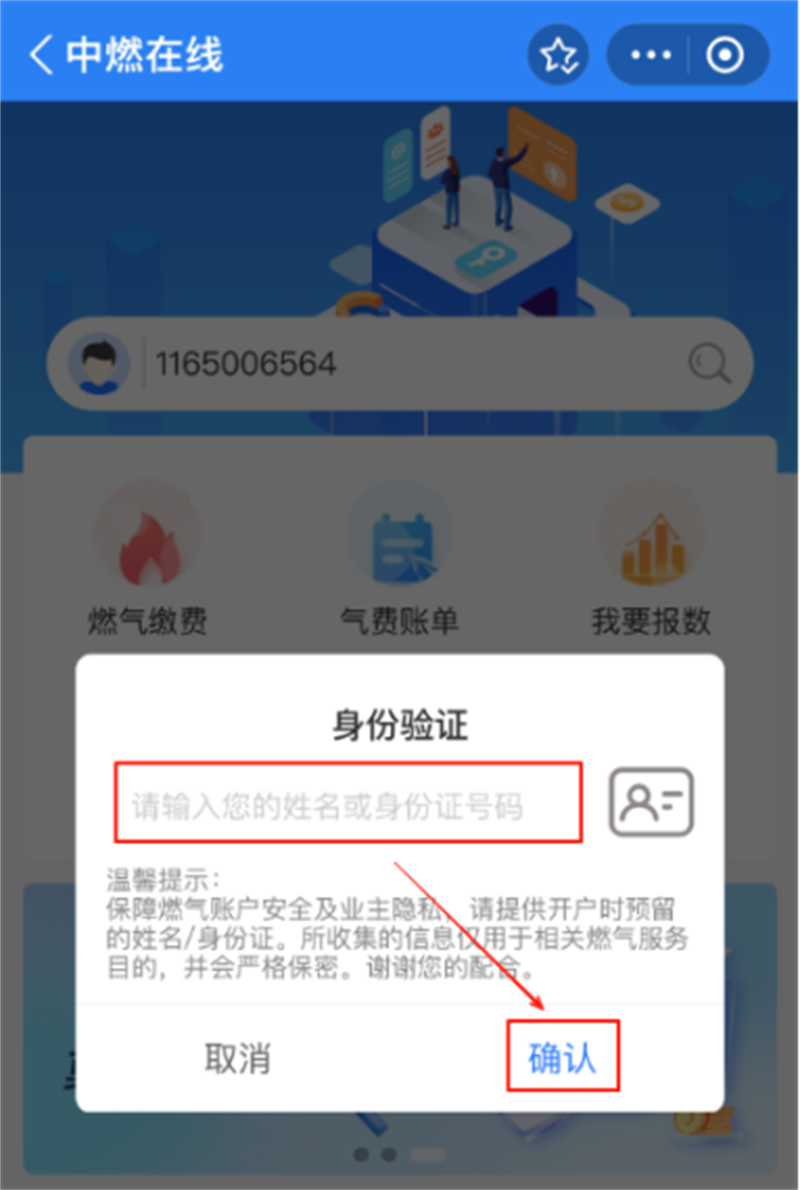Go back from 中燃在线 page
Screen dimensions: 800x1190
[40, 54]
